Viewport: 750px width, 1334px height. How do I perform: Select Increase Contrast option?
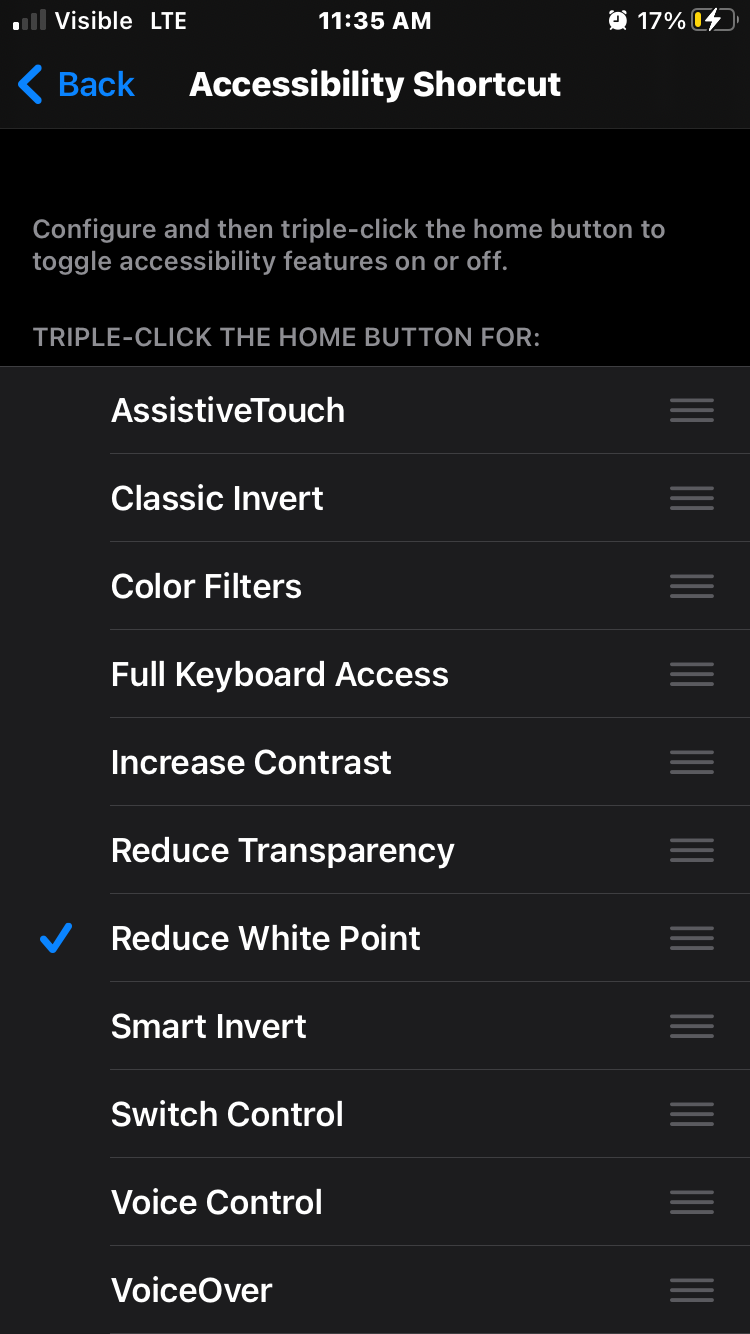point(251,763)
